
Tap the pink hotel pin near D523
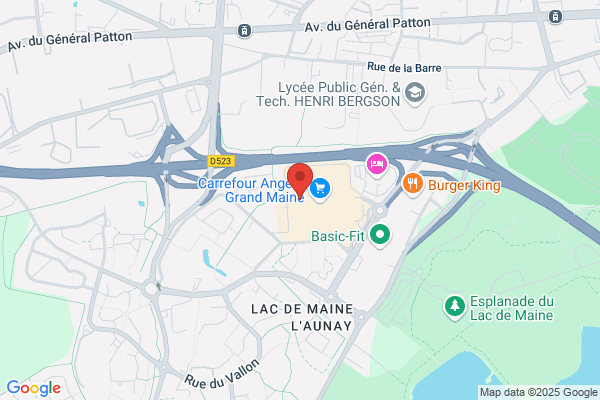click(377, 165)
